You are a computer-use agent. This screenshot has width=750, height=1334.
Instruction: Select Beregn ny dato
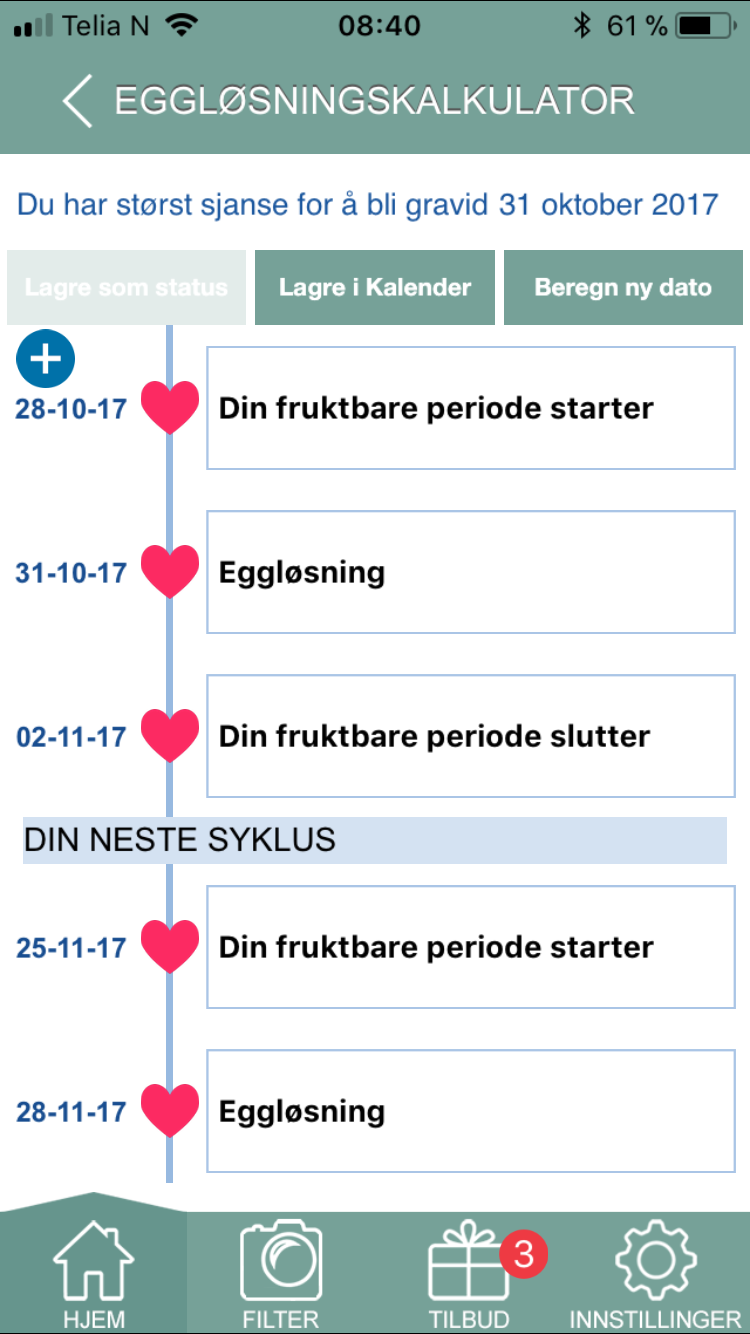(623, 288)
